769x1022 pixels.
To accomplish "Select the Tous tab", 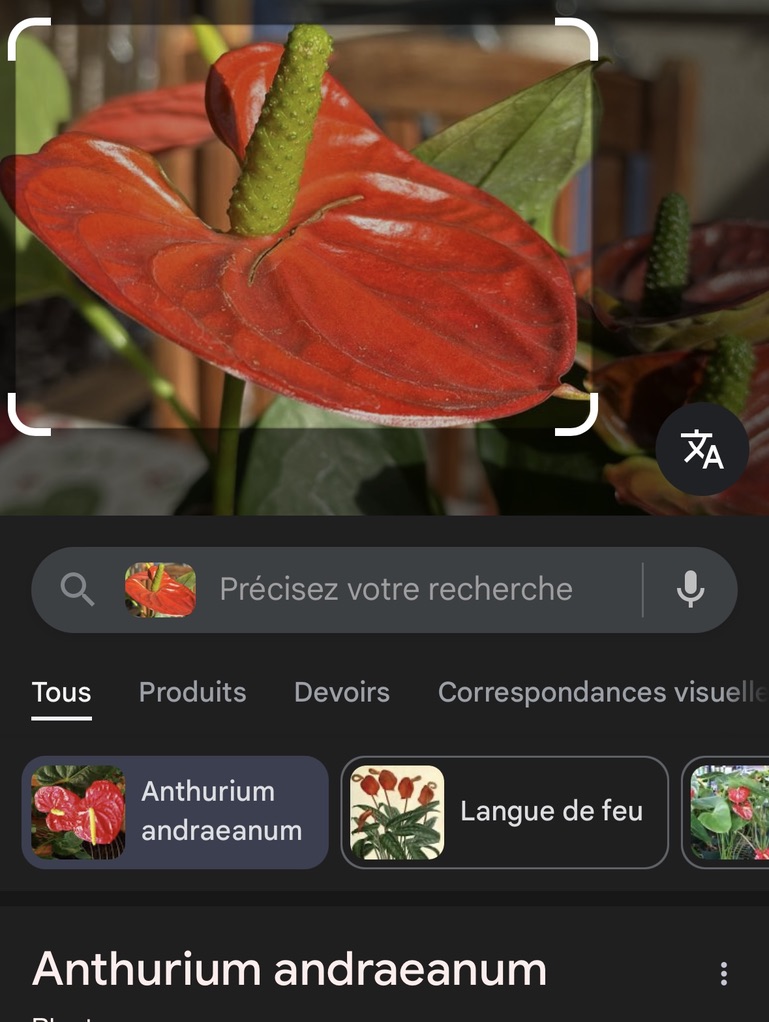I will pos(61,692).
